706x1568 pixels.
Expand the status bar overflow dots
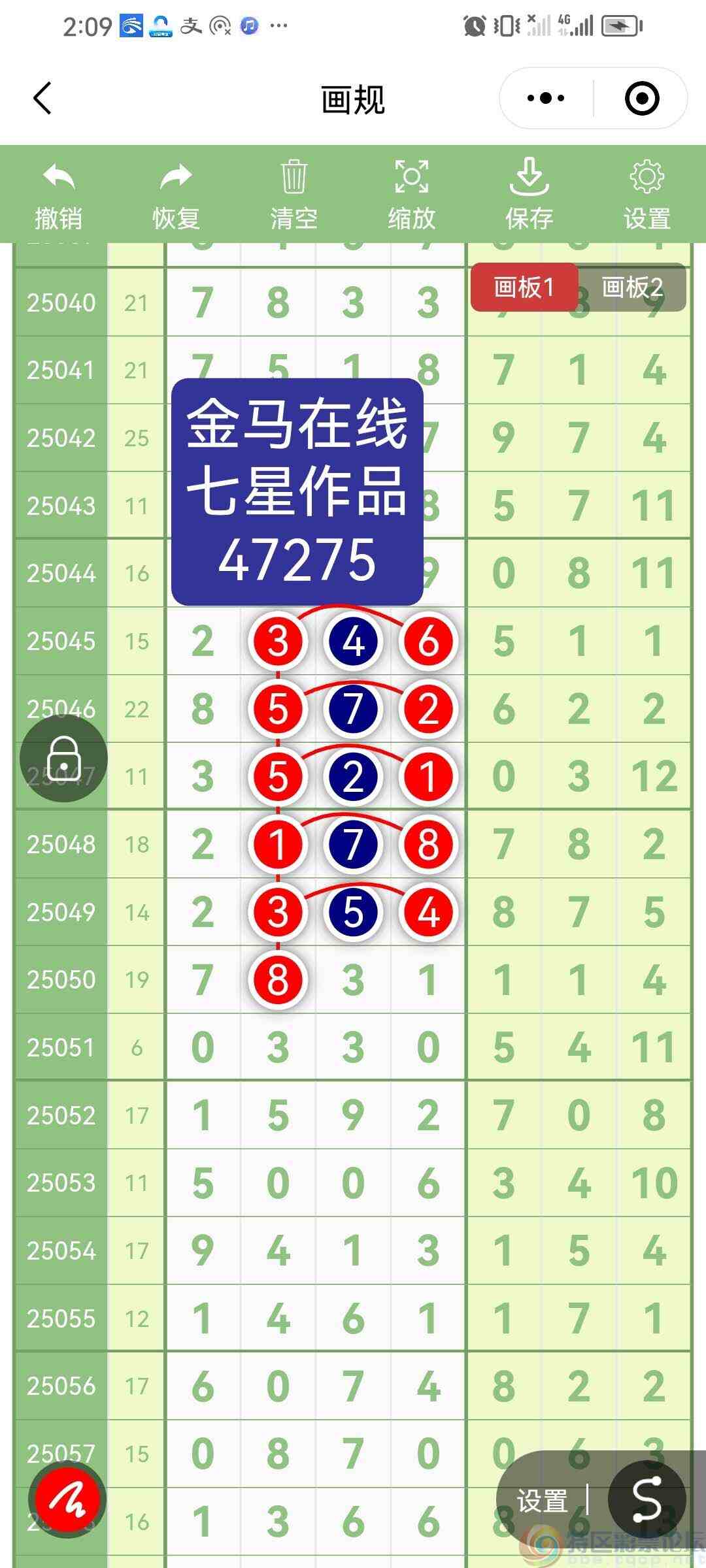tap(277, 26)
